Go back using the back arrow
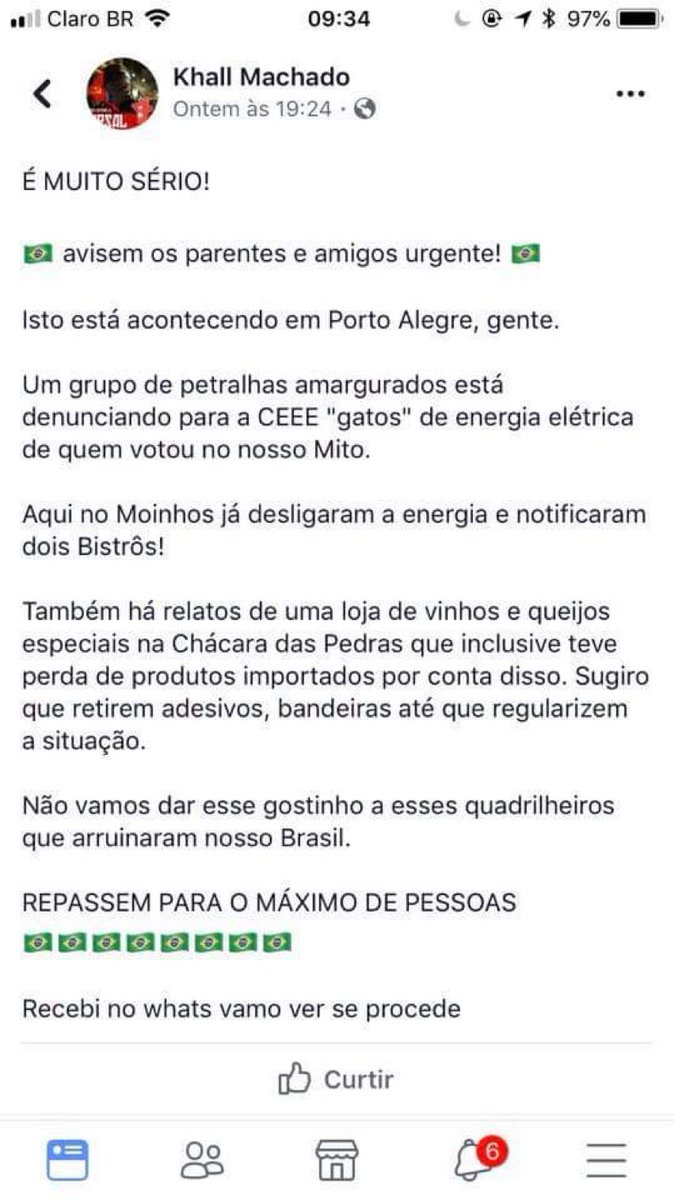This screenshot has height=1200, width=674. [42, 93]
